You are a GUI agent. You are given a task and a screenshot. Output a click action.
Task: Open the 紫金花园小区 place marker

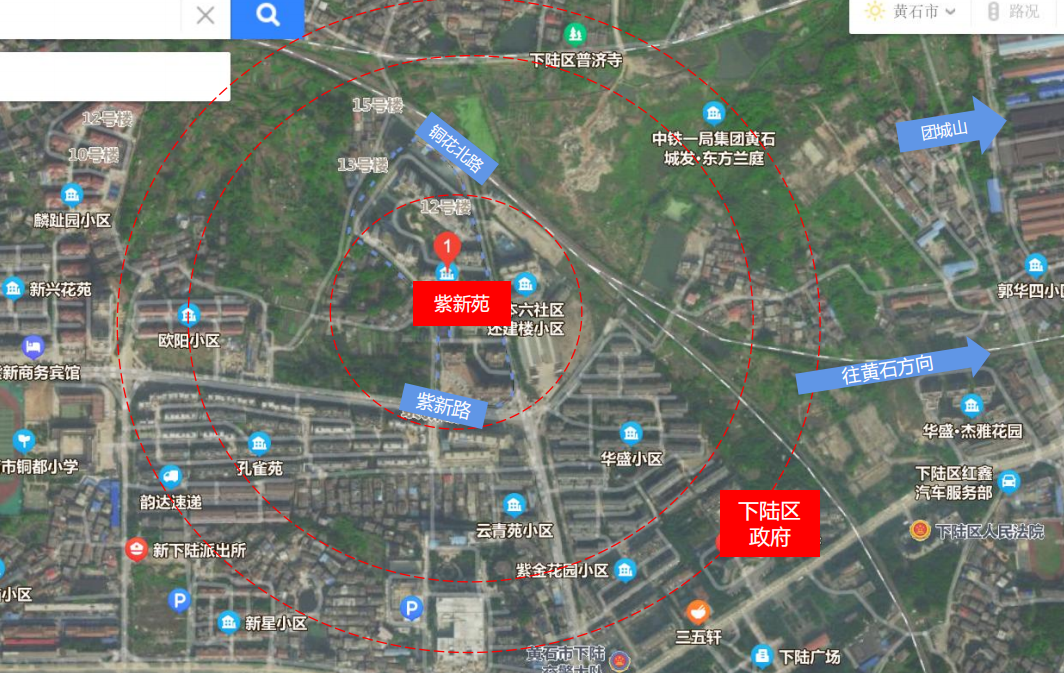click(626, 570)
